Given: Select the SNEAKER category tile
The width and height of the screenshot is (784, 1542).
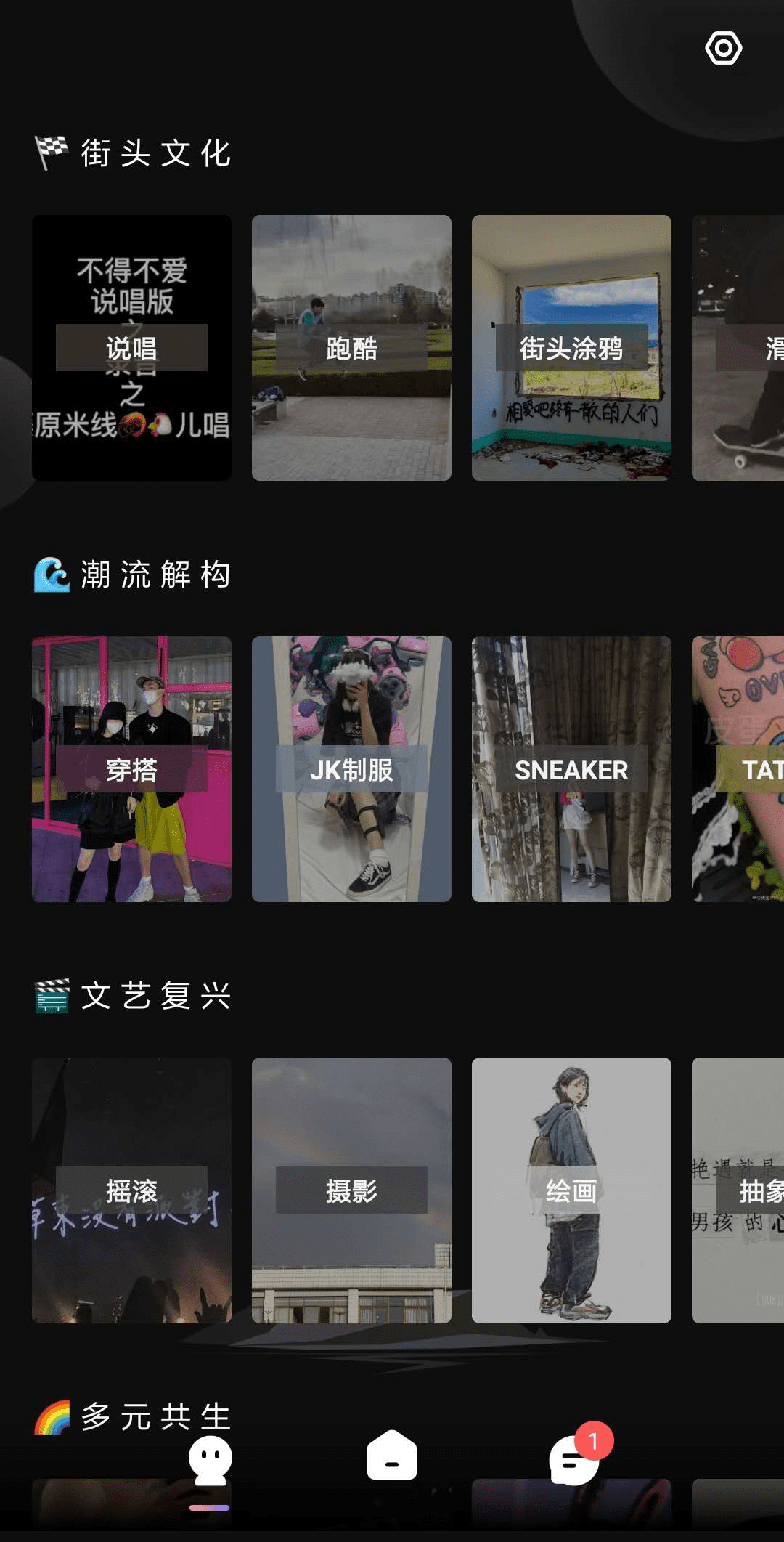Looking at the screenshot, I should pos(571,769).
